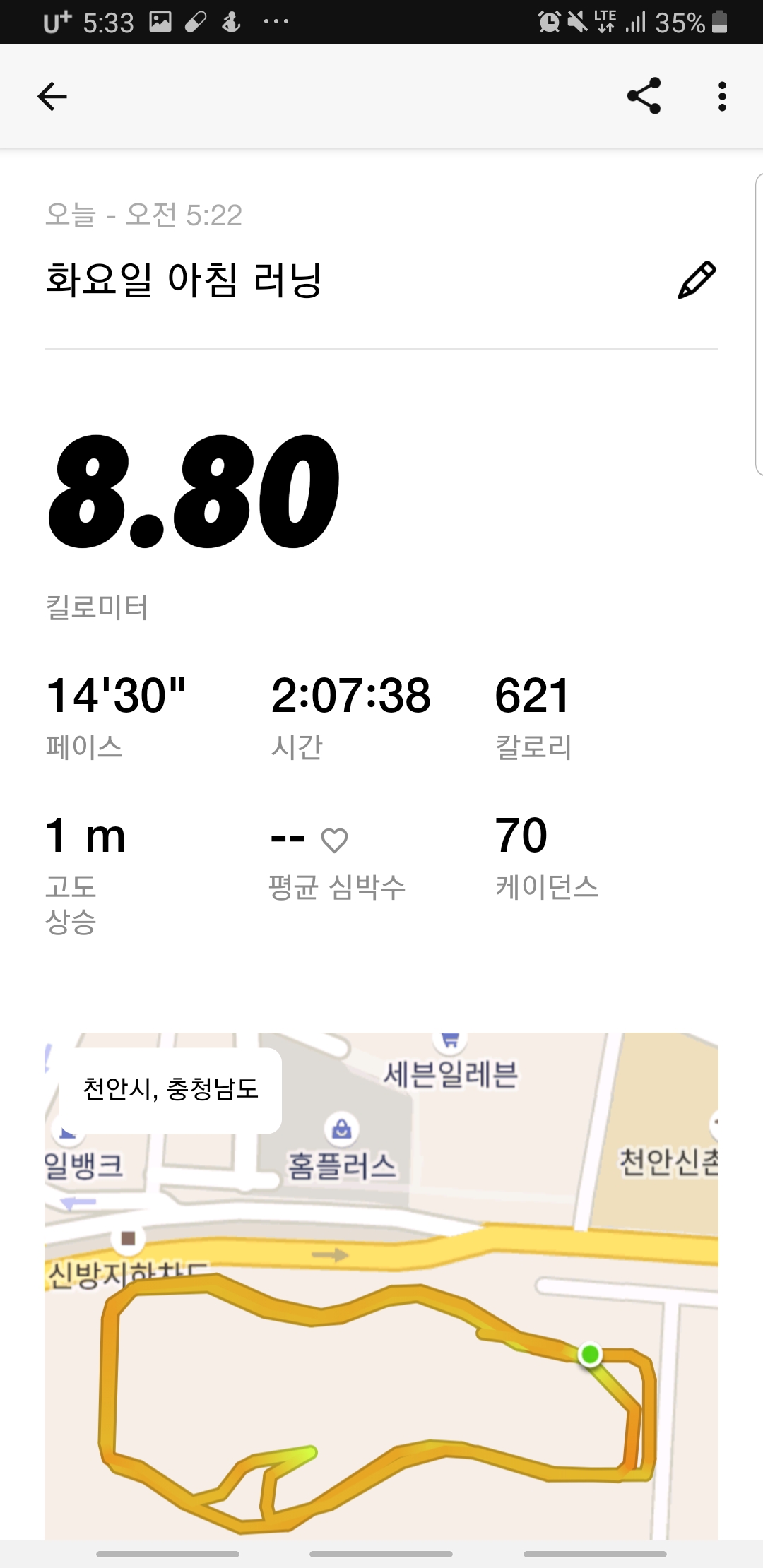Edit the run title with the pencil icon
This screenshot has width=763, height=1568.
pos(697,280)
